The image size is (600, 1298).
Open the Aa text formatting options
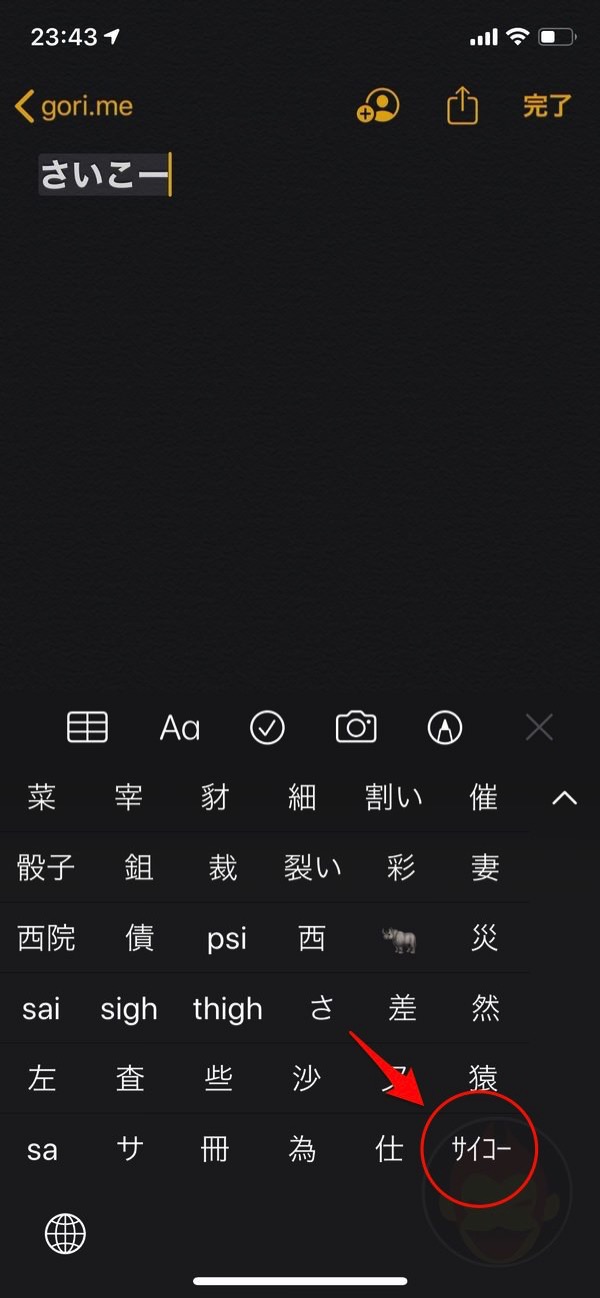[x=179, y=728]
